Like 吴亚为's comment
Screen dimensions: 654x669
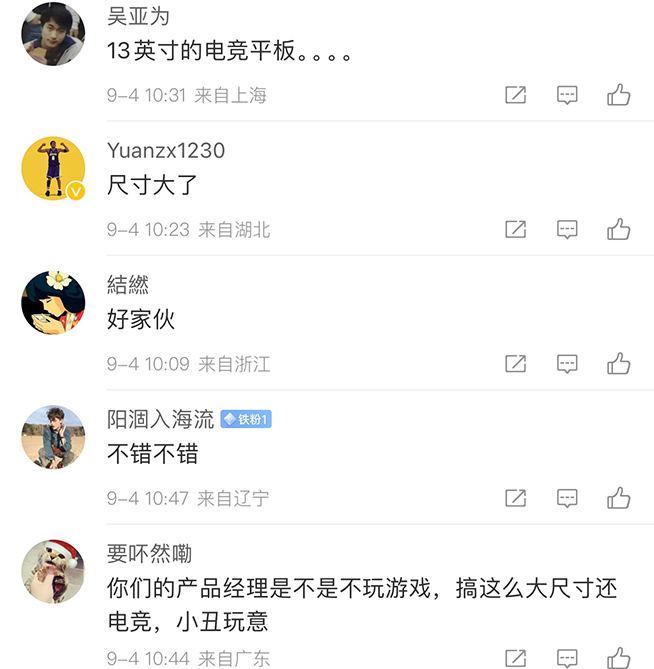[618, 95]
